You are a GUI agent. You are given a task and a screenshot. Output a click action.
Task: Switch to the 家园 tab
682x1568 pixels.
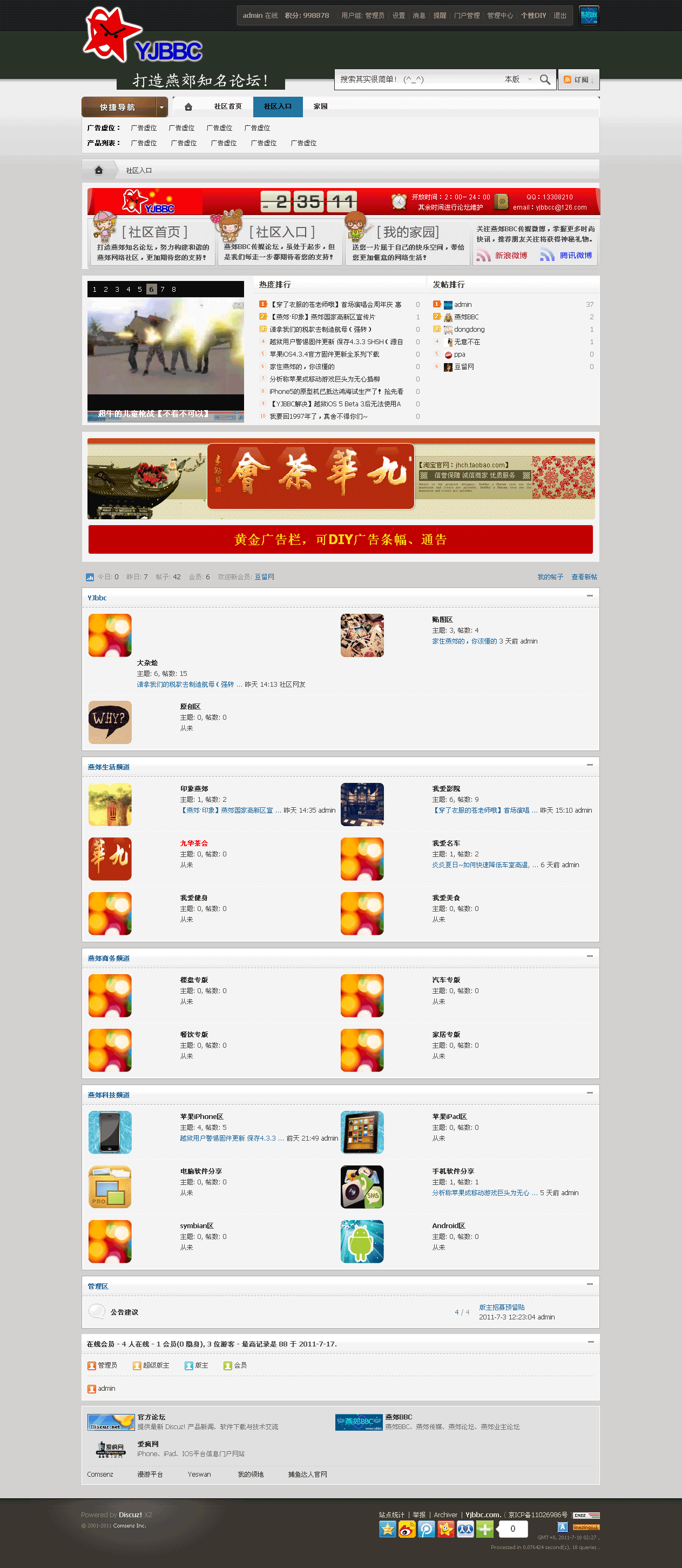pos(321,106)
